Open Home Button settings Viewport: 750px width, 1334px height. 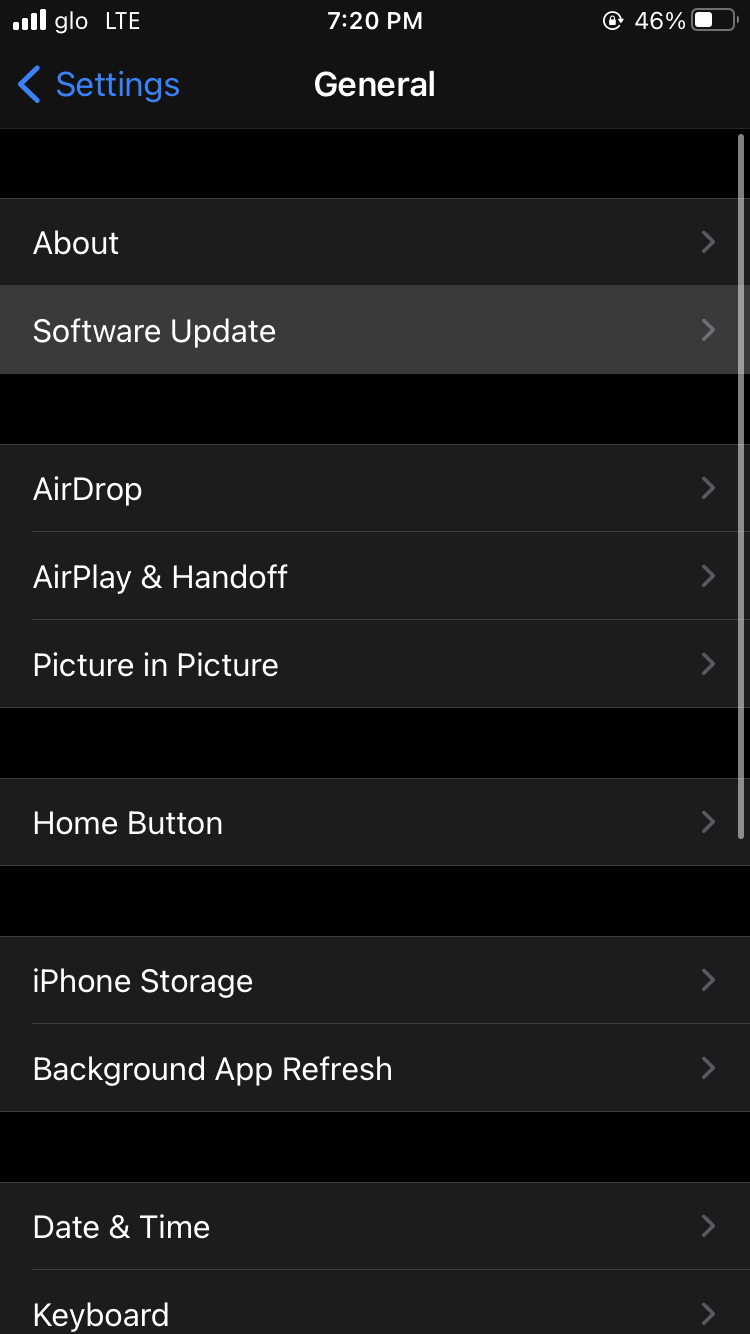pyautogui.click(x=375, y=822)
